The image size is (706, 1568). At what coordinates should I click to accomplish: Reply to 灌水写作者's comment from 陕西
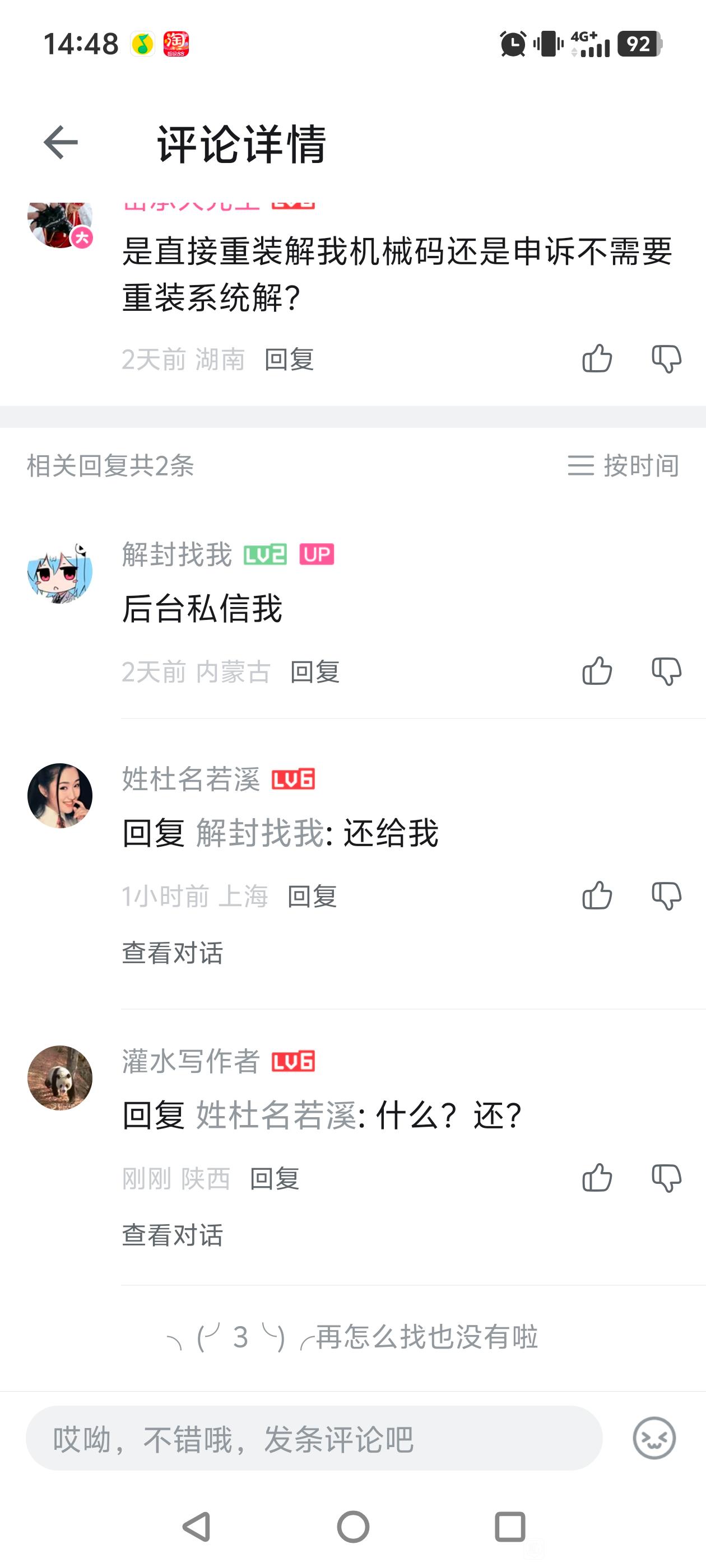tap(274, 1179)
